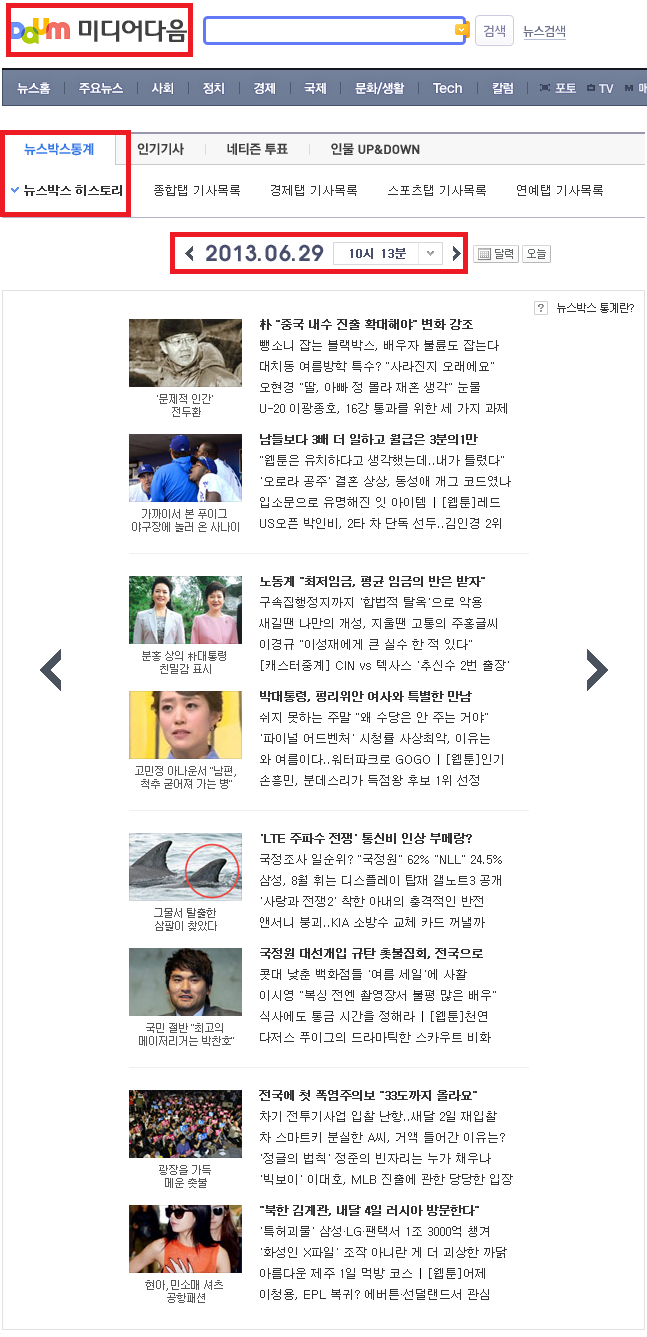Tap the 검색 search button

(x=494, y=31)
